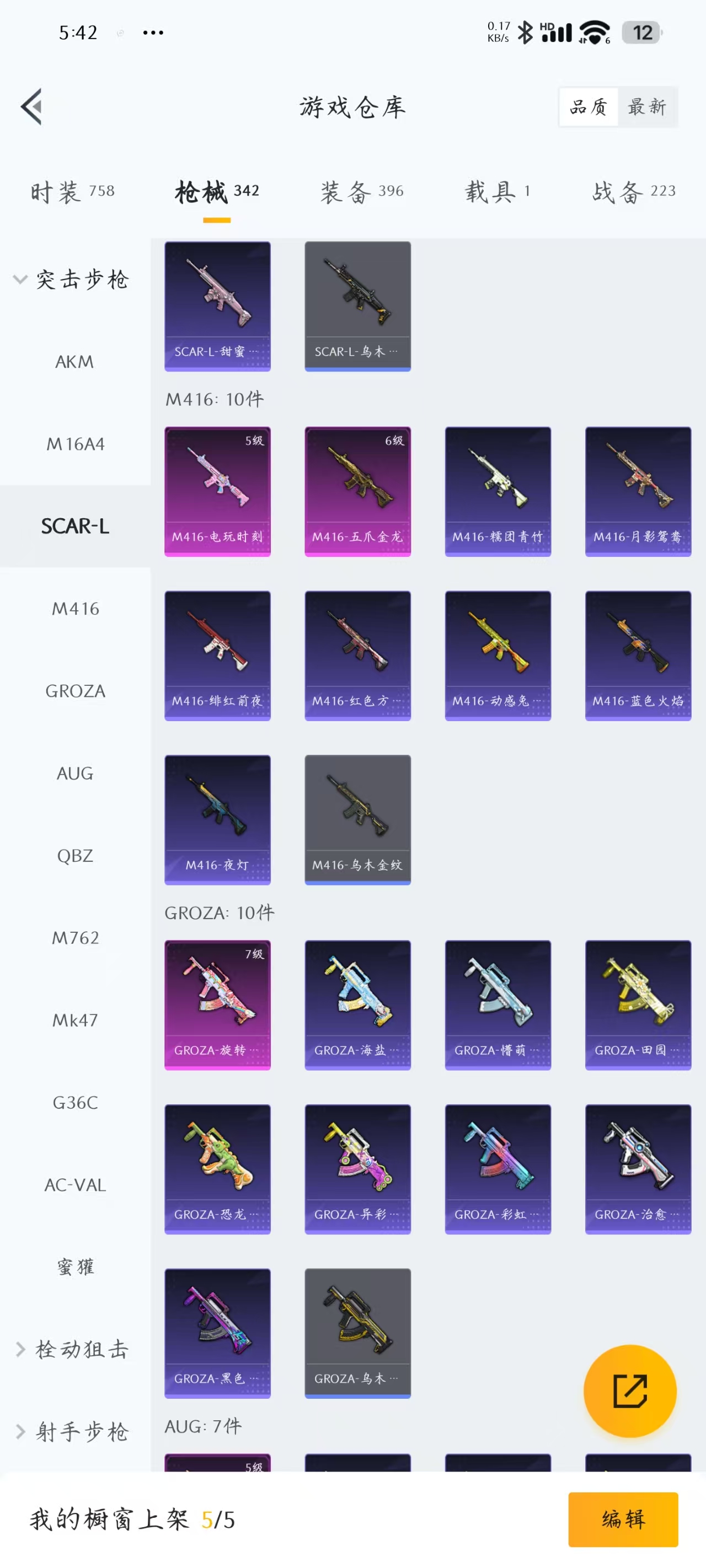Switch to the 装备 tab

(x=362, y=192)
